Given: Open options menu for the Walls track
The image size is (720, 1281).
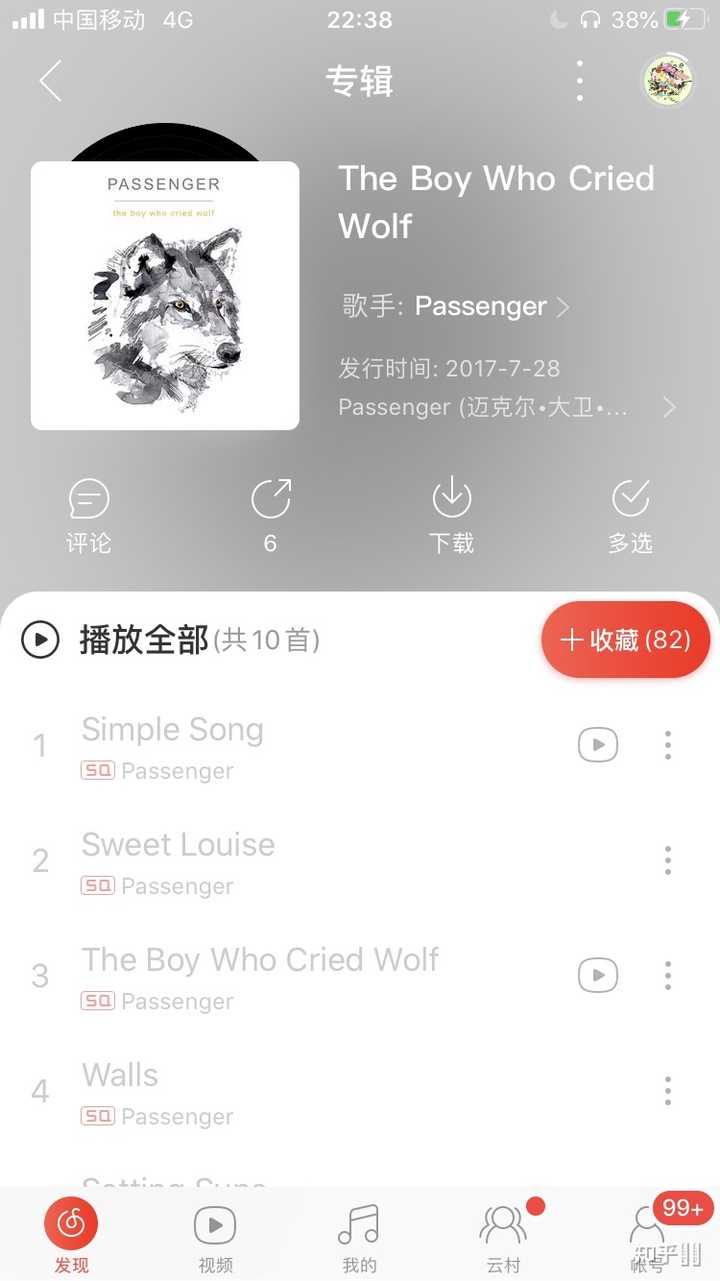Looking at the screenshot, I should [667, 1090].
